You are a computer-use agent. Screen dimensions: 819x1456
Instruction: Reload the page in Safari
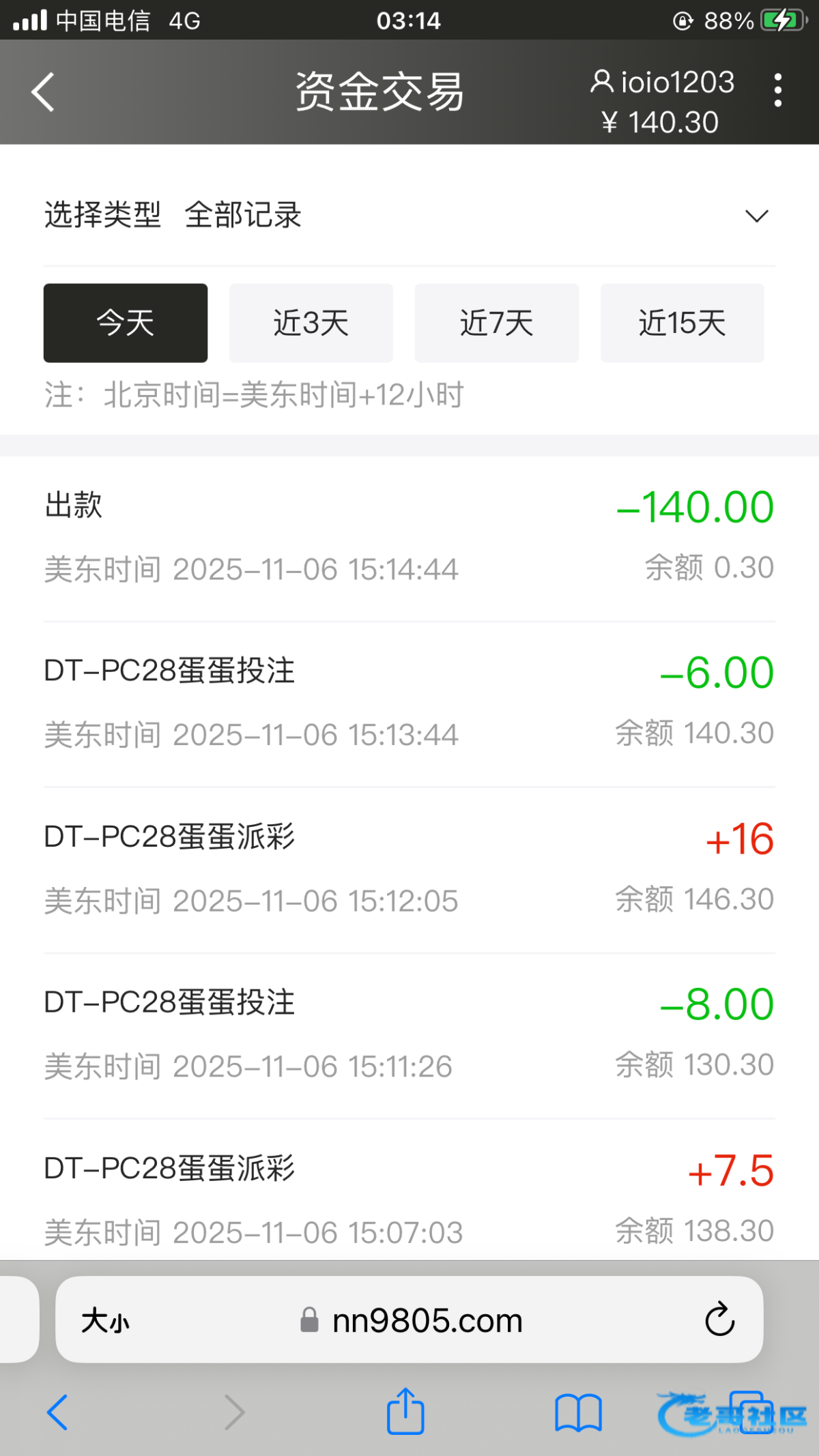coord(719,1320)
